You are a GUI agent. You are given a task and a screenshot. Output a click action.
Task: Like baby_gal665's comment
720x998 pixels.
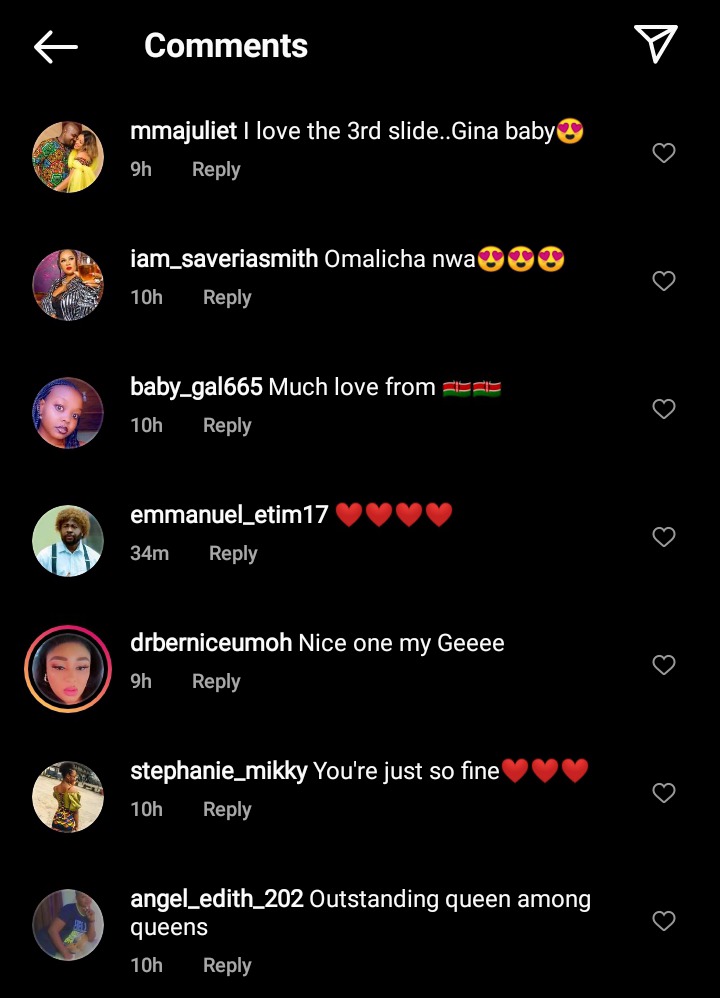pos(664,409)
